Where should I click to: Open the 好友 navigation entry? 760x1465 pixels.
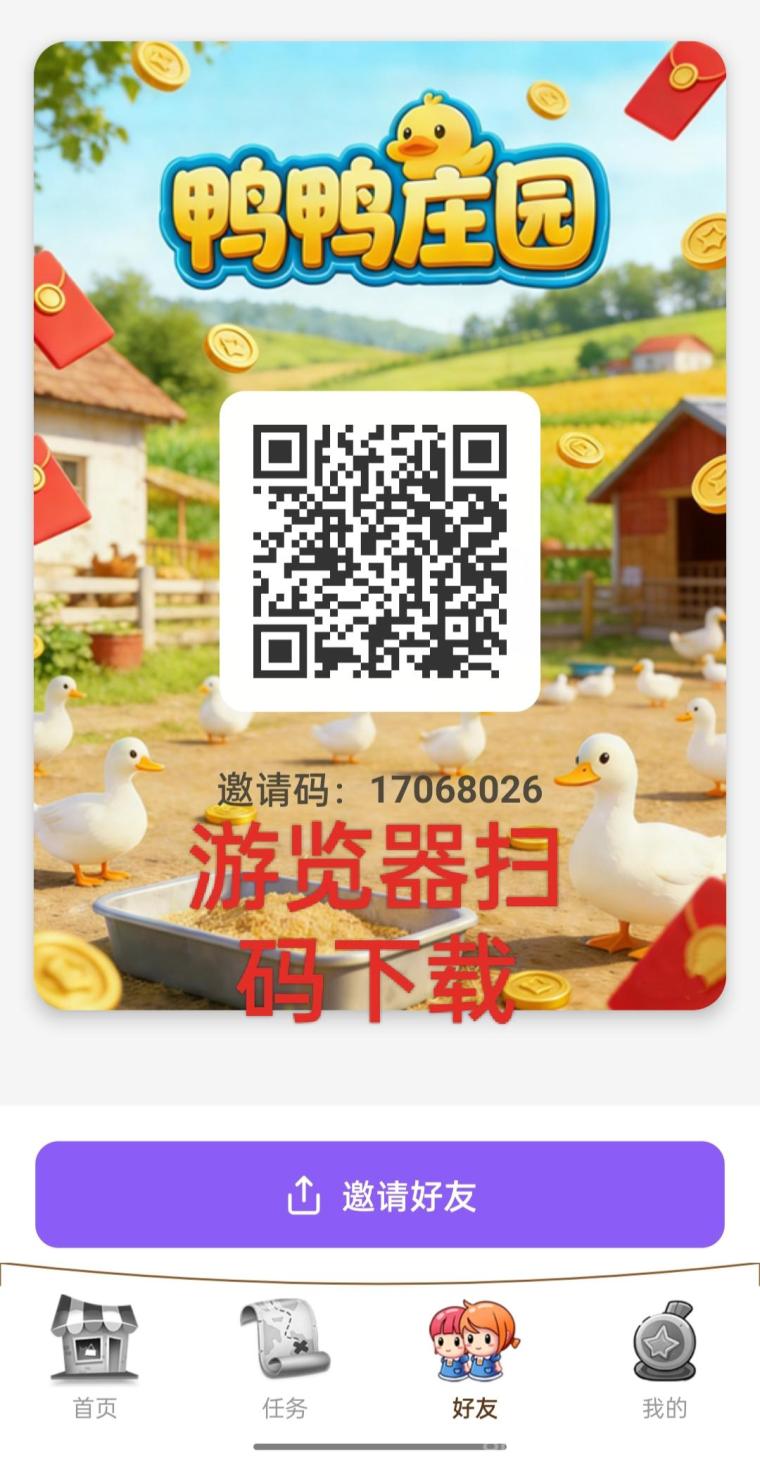475,1410
